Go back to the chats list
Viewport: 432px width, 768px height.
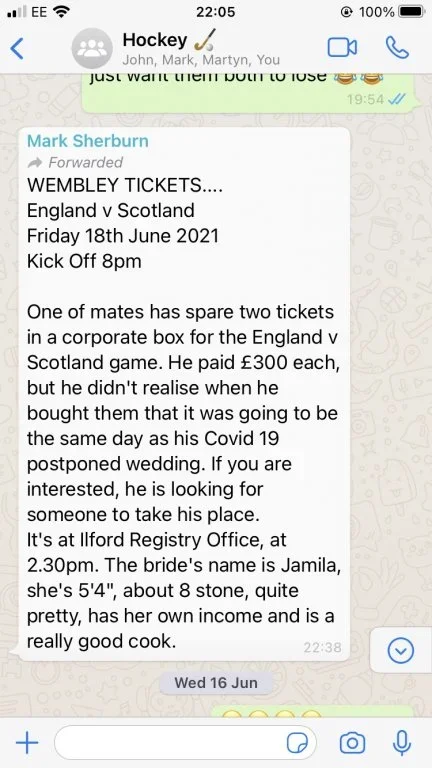[x=17, y=48]
